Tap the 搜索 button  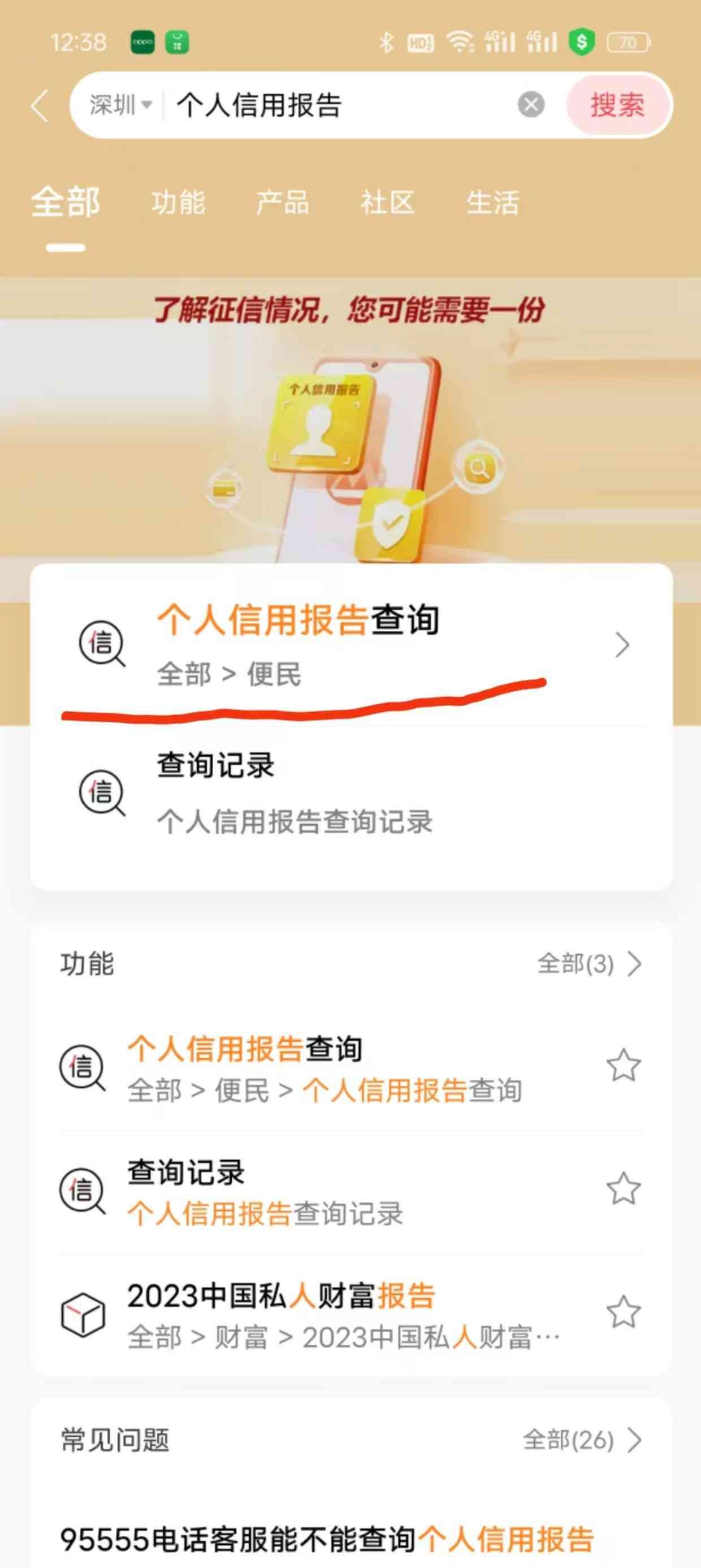pos(617,105)
